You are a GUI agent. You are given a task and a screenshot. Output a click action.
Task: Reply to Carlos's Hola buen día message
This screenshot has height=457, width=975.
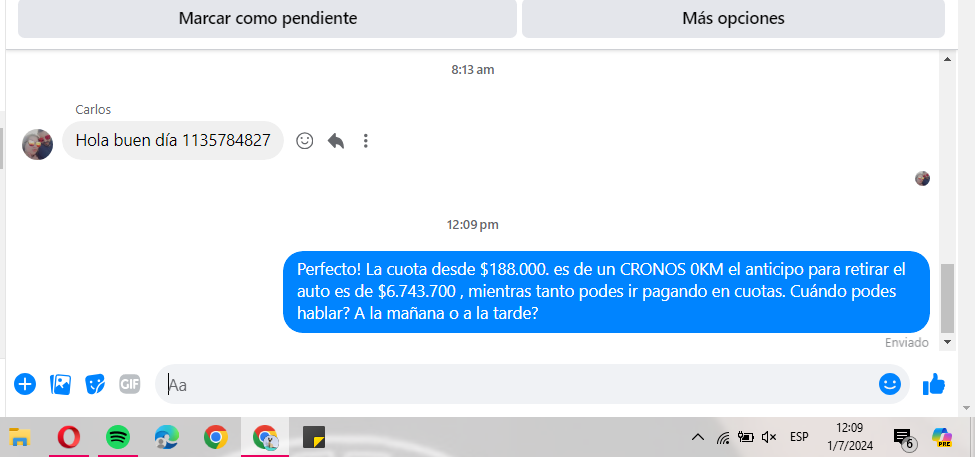(336, 141)
